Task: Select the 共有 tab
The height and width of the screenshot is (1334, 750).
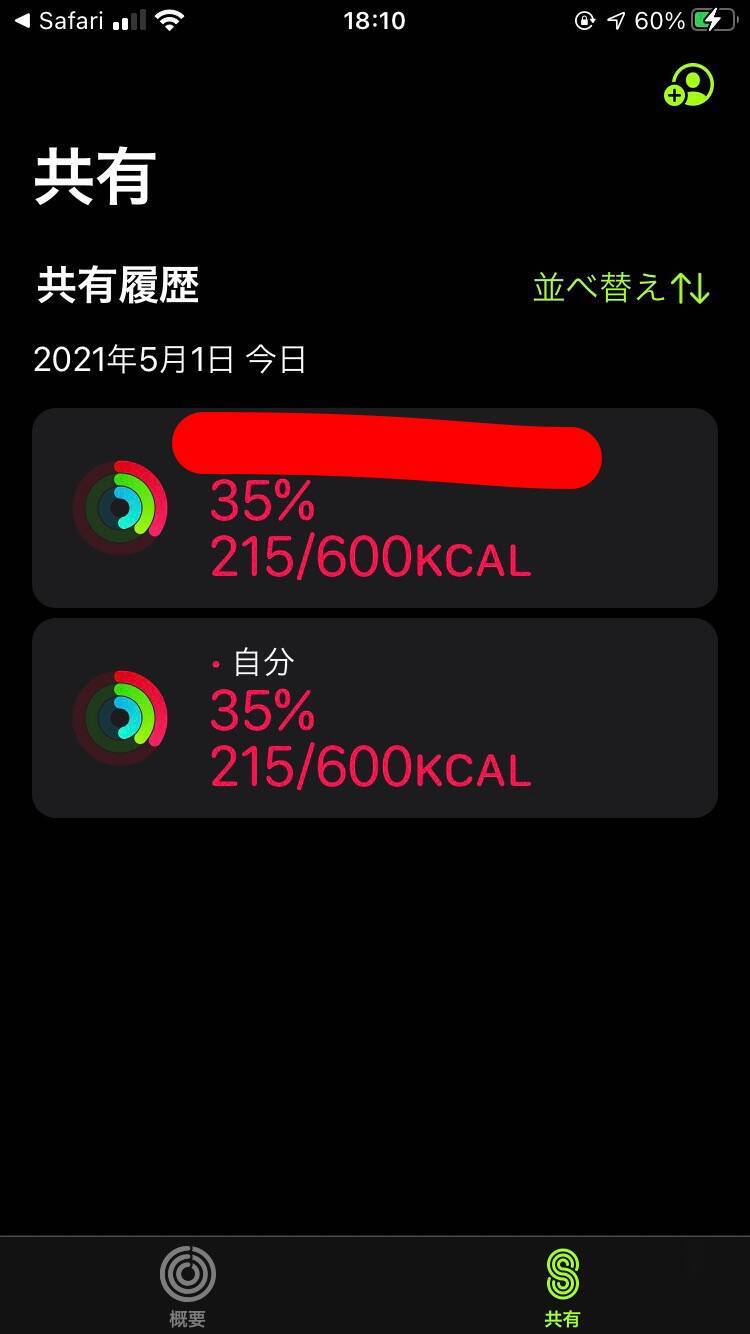Action: [562, 1286]
